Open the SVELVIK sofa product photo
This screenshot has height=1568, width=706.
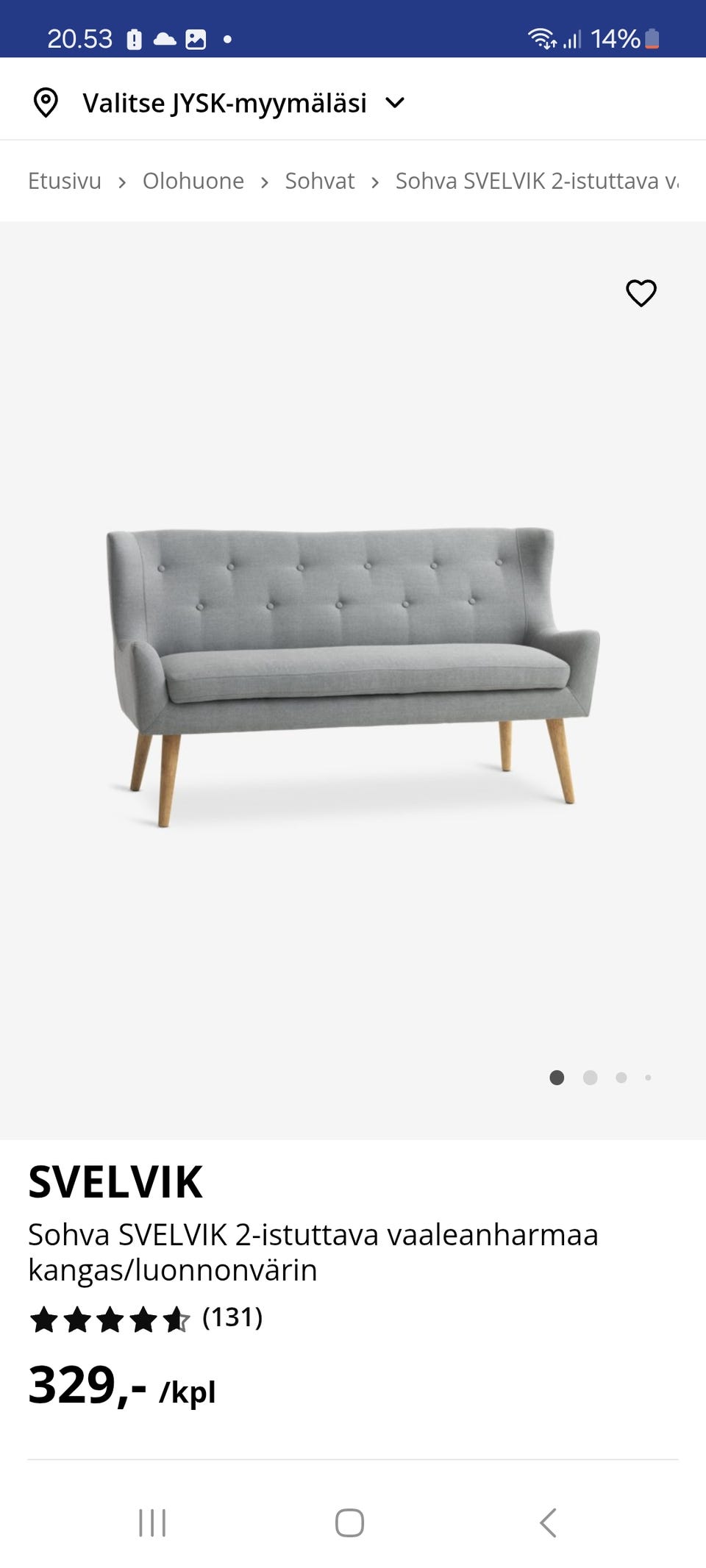[x=353, y=676]
